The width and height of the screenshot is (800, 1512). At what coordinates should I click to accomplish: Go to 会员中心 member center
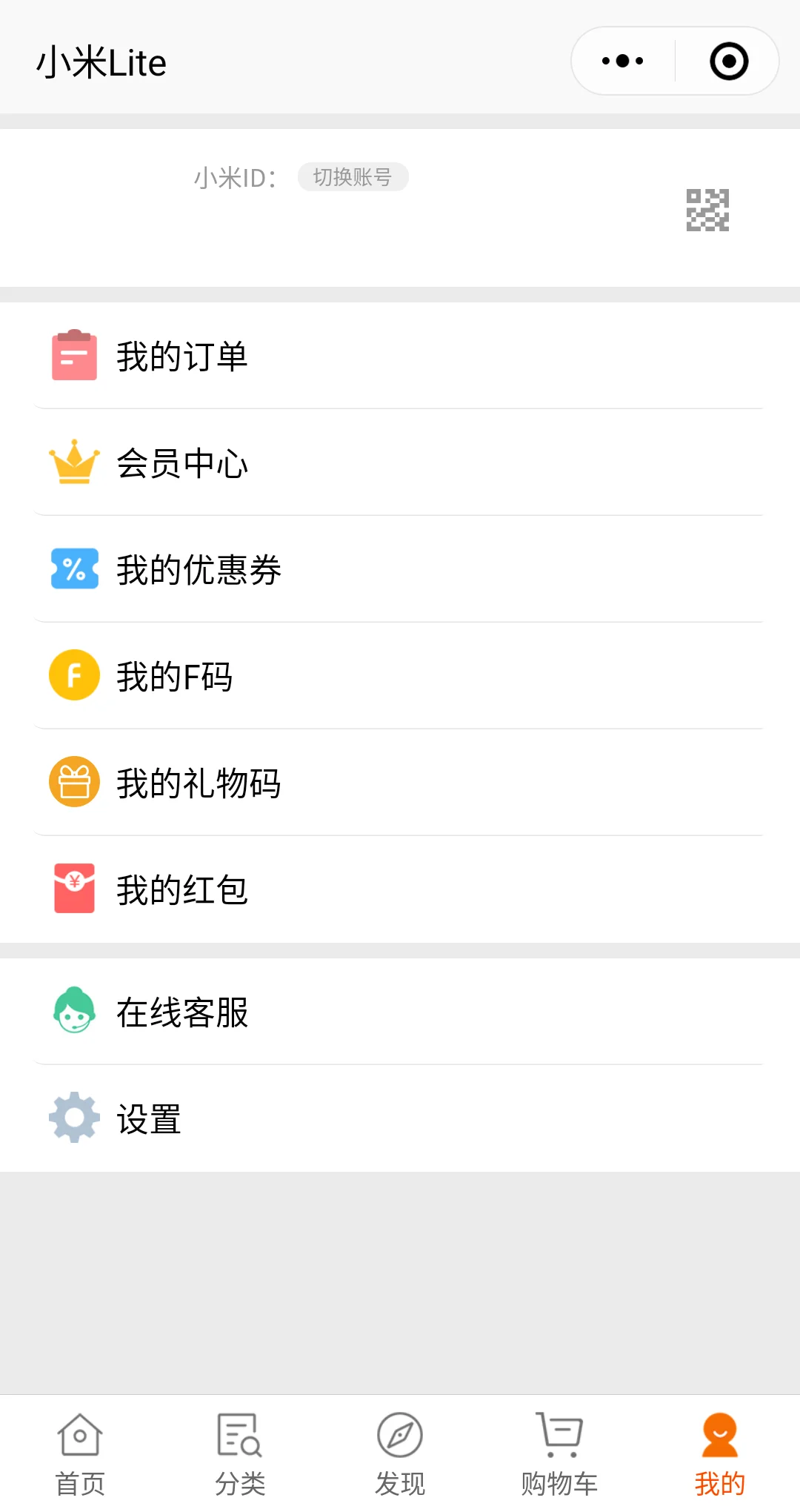[x=400, y=463]
